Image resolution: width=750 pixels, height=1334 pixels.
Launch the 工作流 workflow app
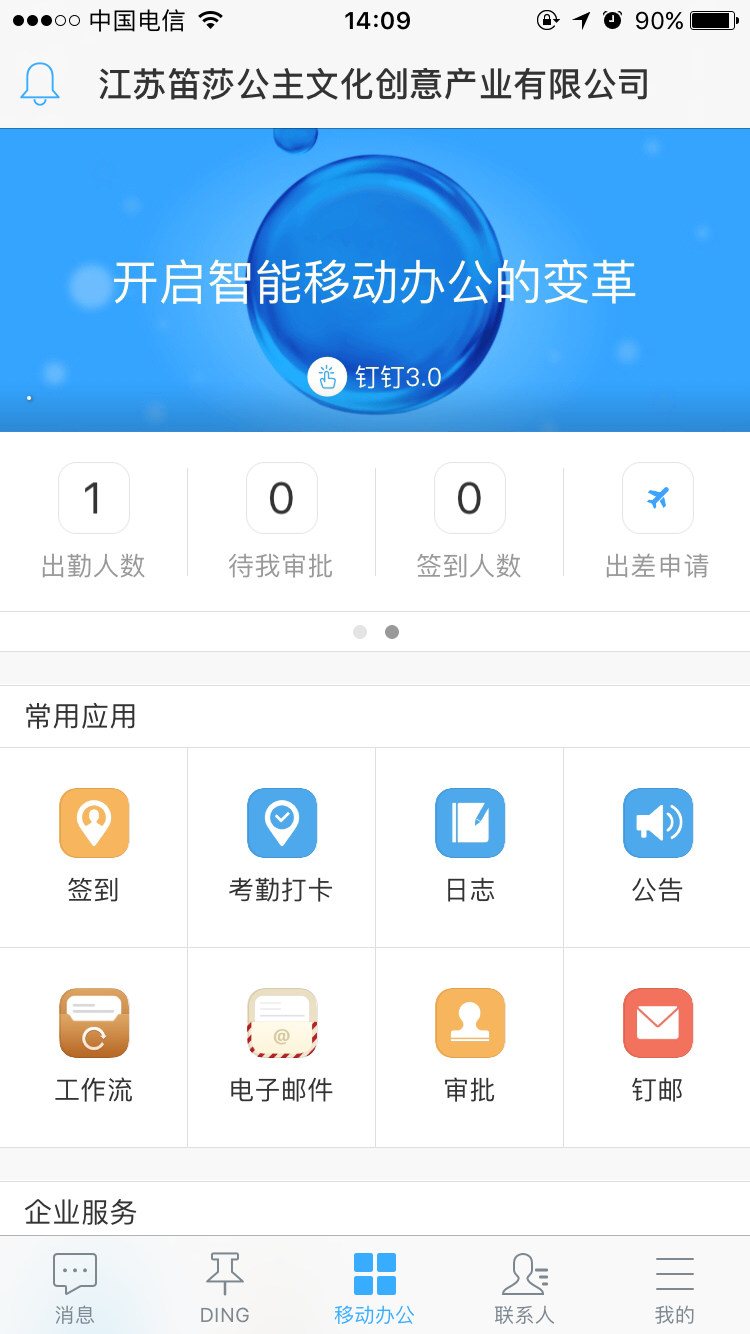click(94, 1046)
